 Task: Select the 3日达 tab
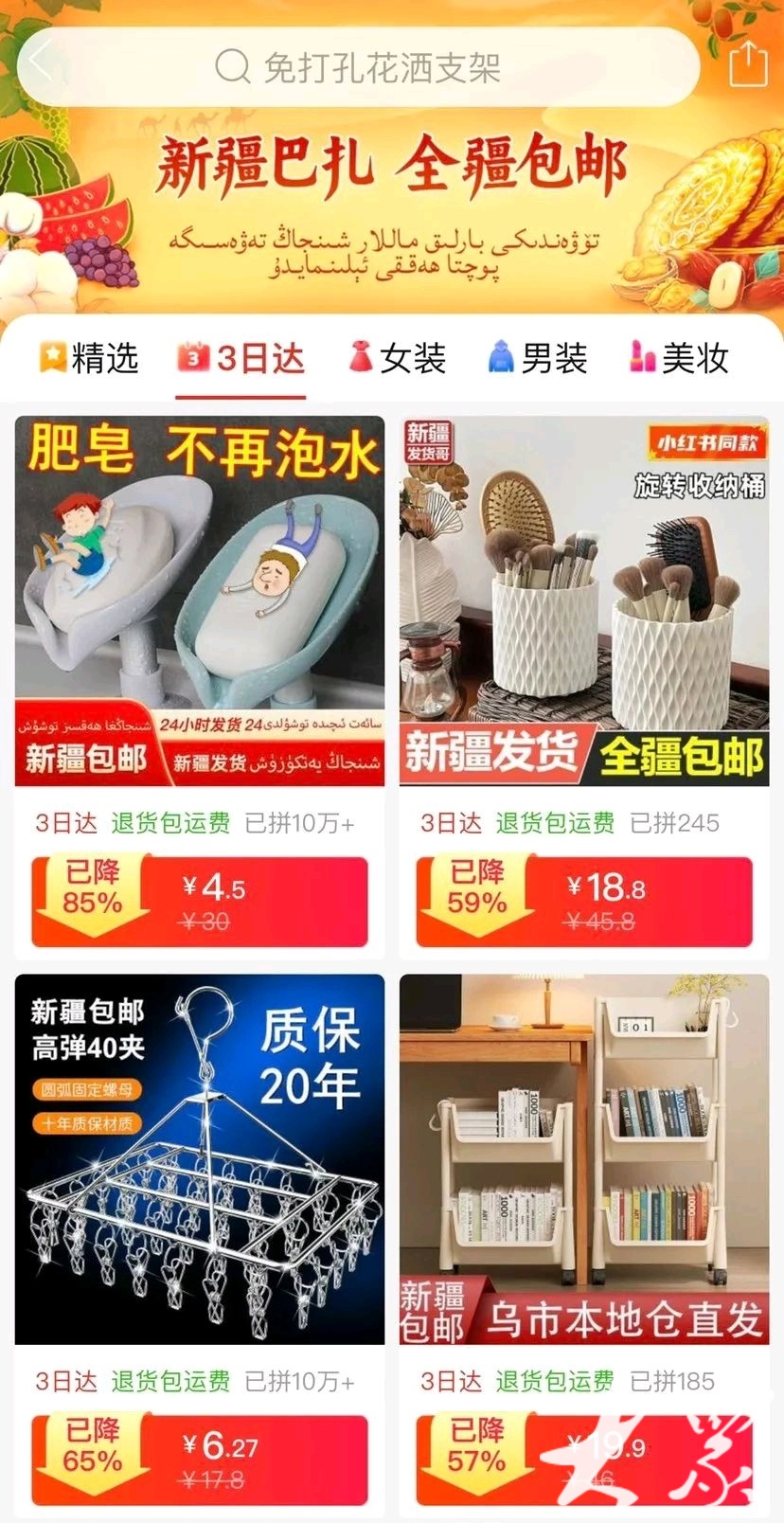pos(241,358)
